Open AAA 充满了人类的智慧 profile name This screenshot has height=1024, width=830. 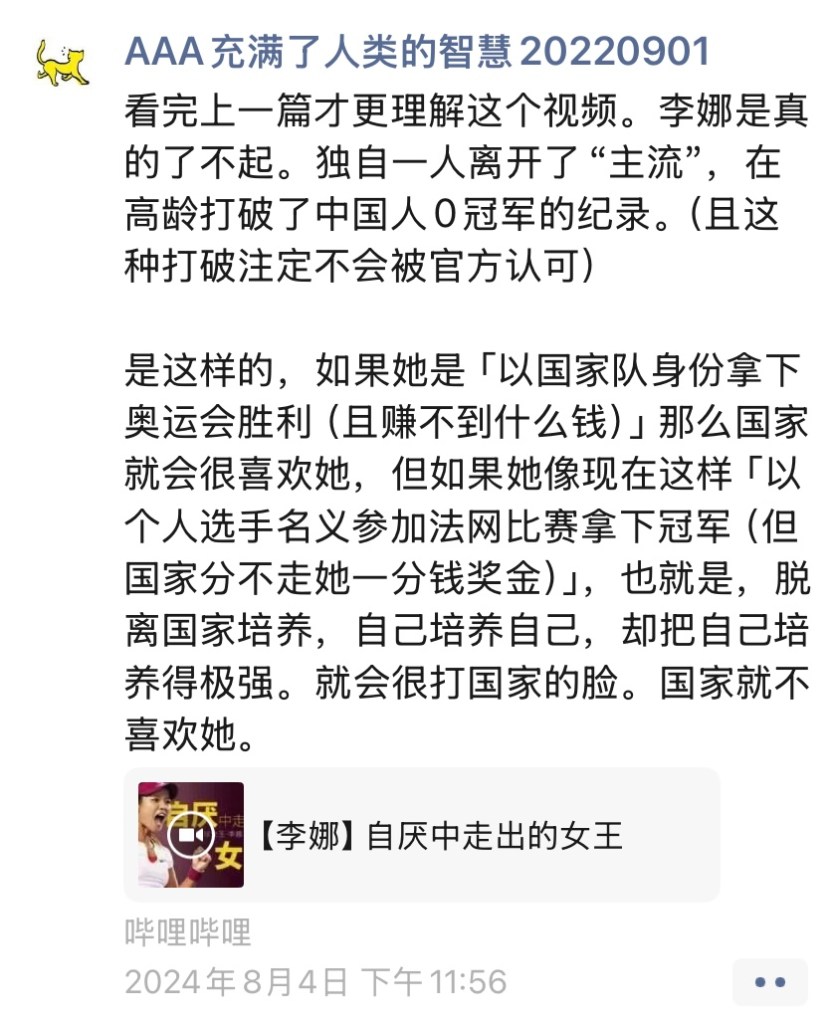pyautogui.click(x=417, y=50)
